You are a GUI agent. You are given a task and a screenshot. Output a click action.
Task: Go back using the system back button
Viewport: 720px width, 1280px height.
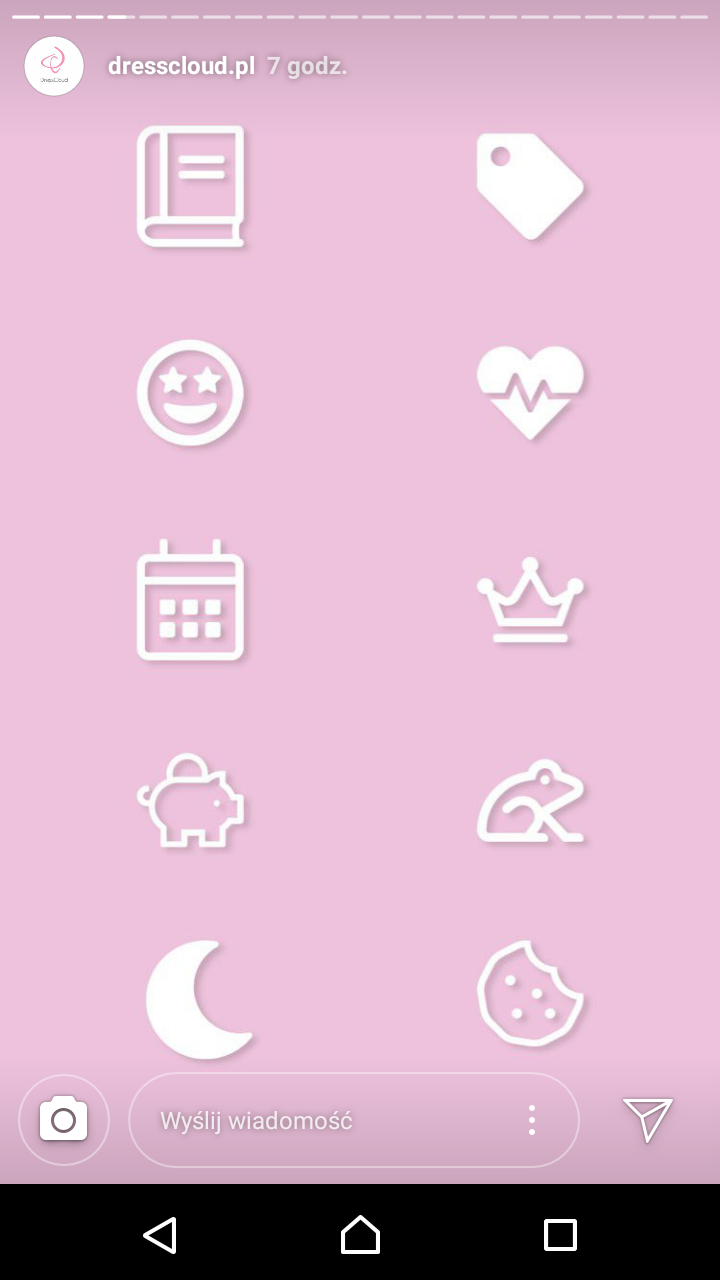(160, 1235)
